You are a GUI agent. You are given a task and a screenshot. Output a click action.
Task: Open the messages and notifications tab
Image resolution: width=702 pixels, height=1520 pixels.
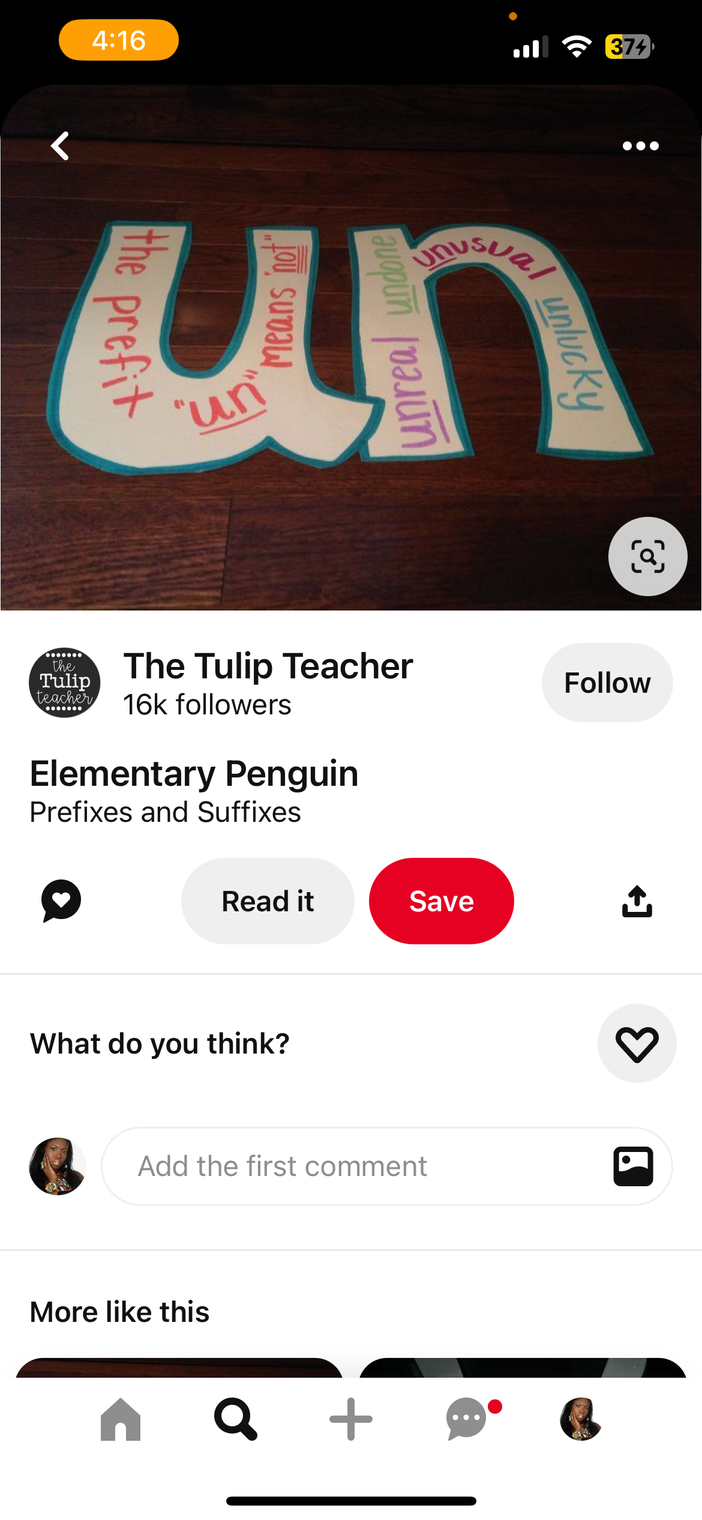(x=467, y=1419)
